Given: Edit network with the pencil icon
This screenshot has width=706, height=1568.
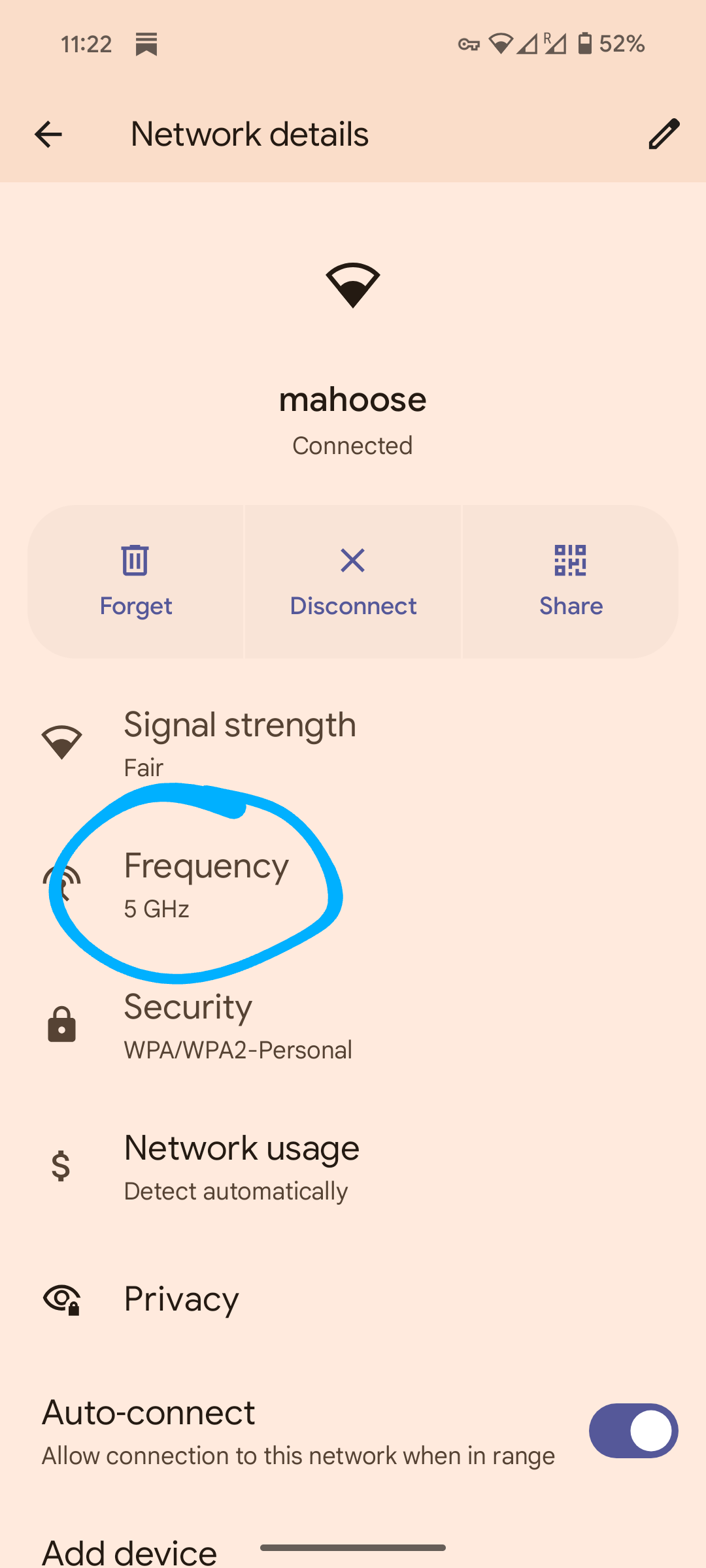Looking at the screenshot, I should point(664,134).
